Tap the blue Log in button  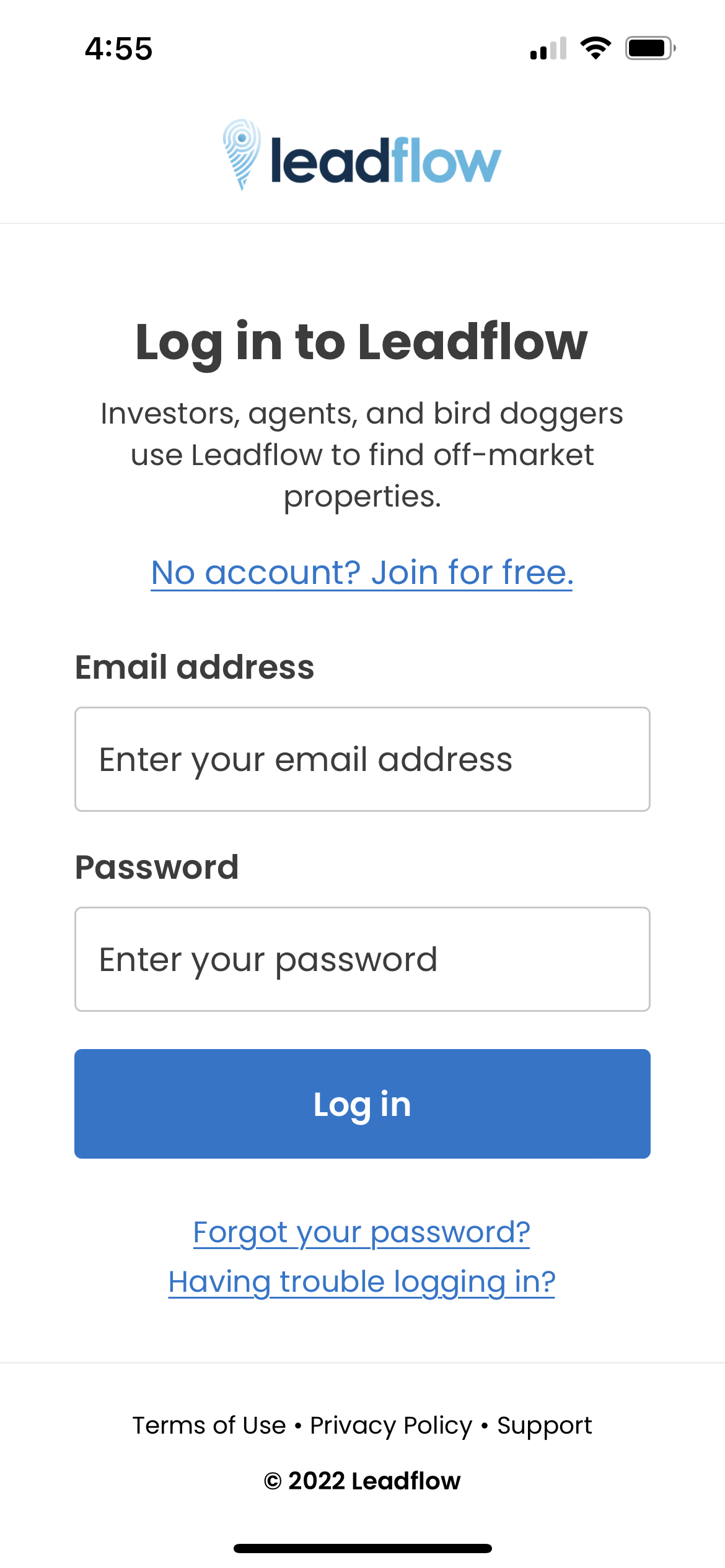coord(362,1104)
